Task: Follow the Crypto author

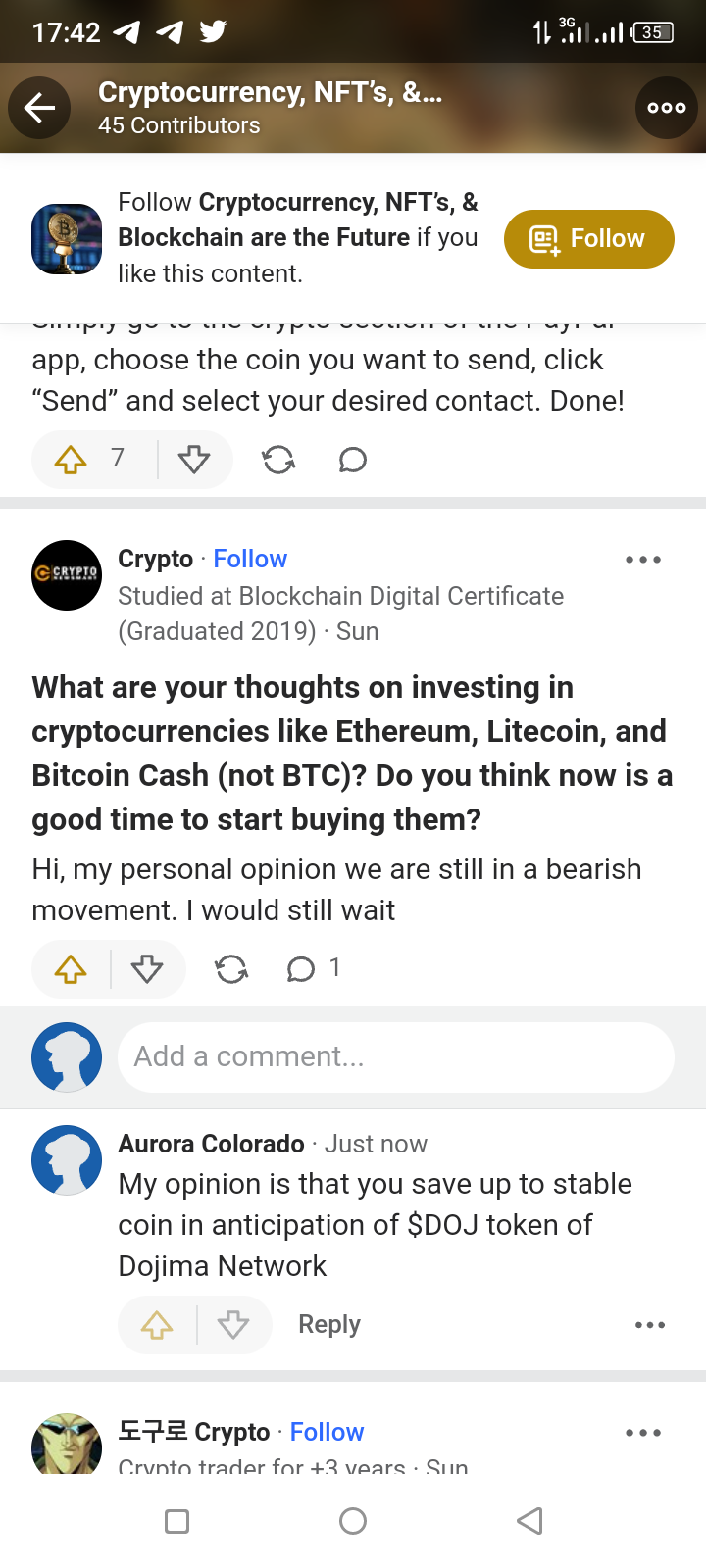Action: click(x=250, y=559)
